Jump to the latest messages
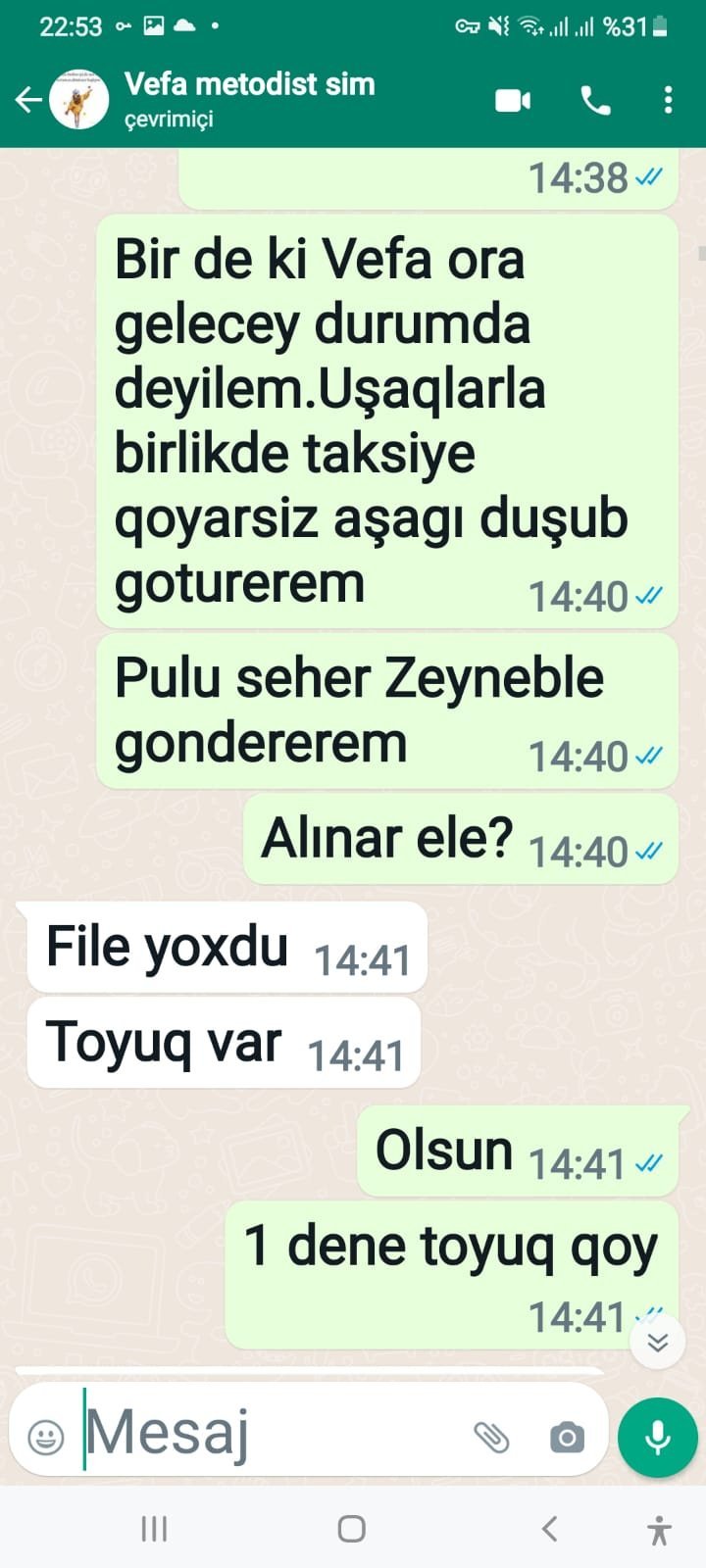706x1568 pixels. tap(657, 1342)
